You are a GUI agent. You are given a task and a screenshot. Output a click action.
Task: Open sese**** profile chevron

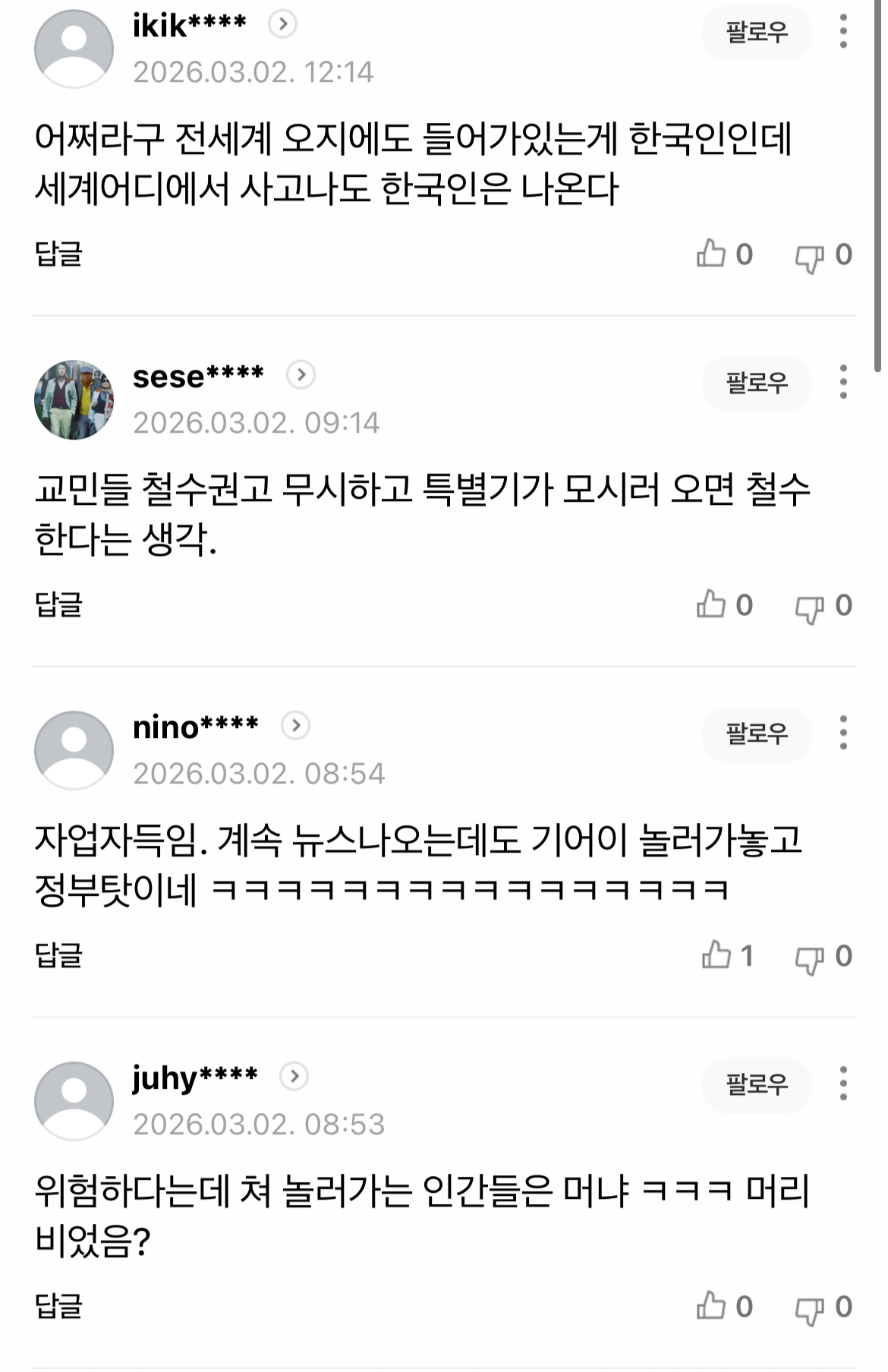coord(301,375)
